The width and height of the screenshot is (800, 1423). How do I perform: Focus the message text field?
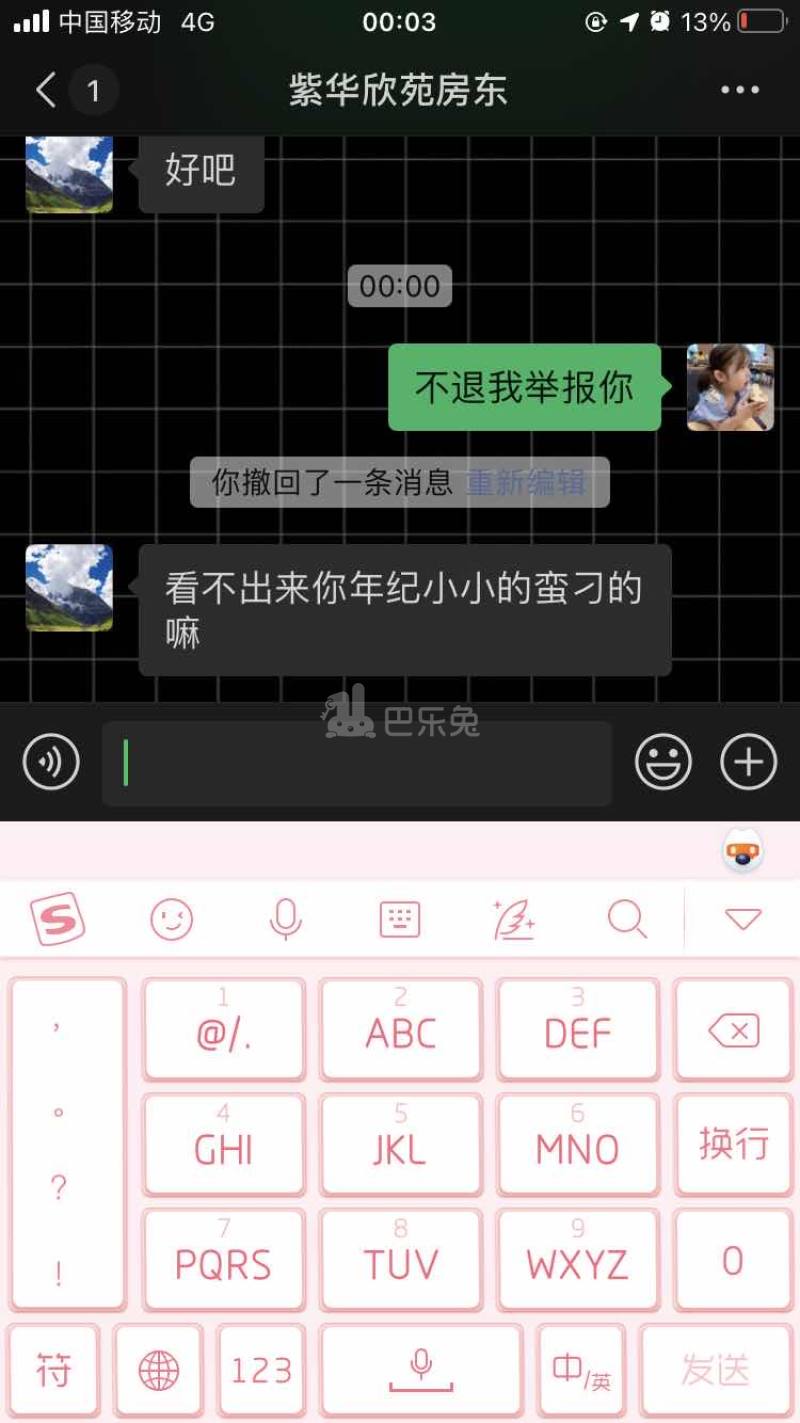tap(357, 763)
